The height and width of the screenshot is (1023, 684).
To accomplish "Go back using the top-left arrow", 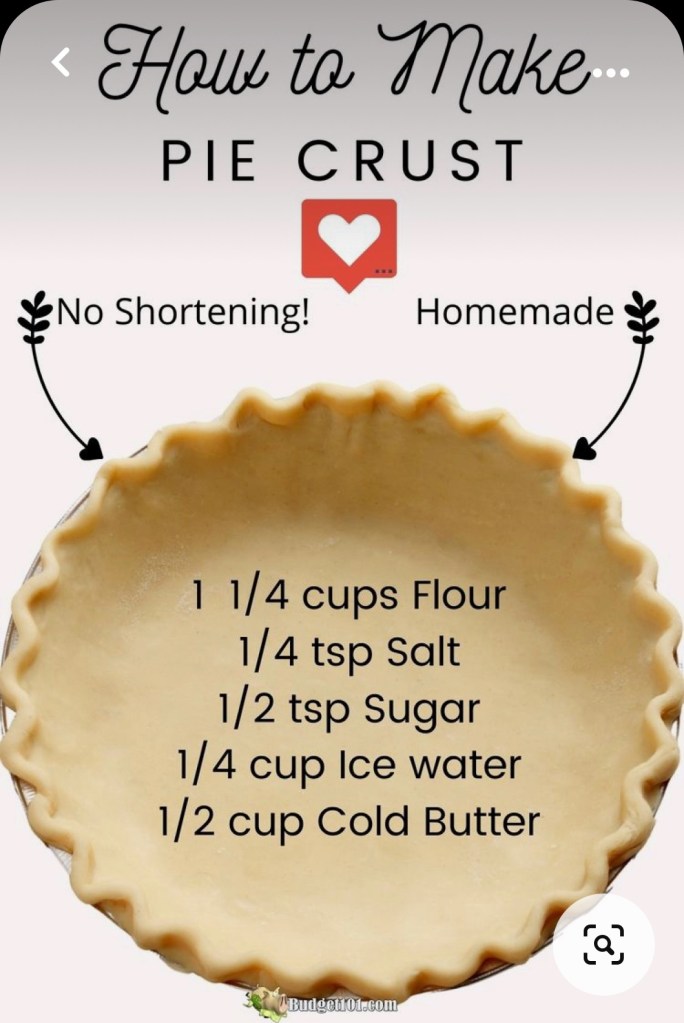I will click(61, 63).
